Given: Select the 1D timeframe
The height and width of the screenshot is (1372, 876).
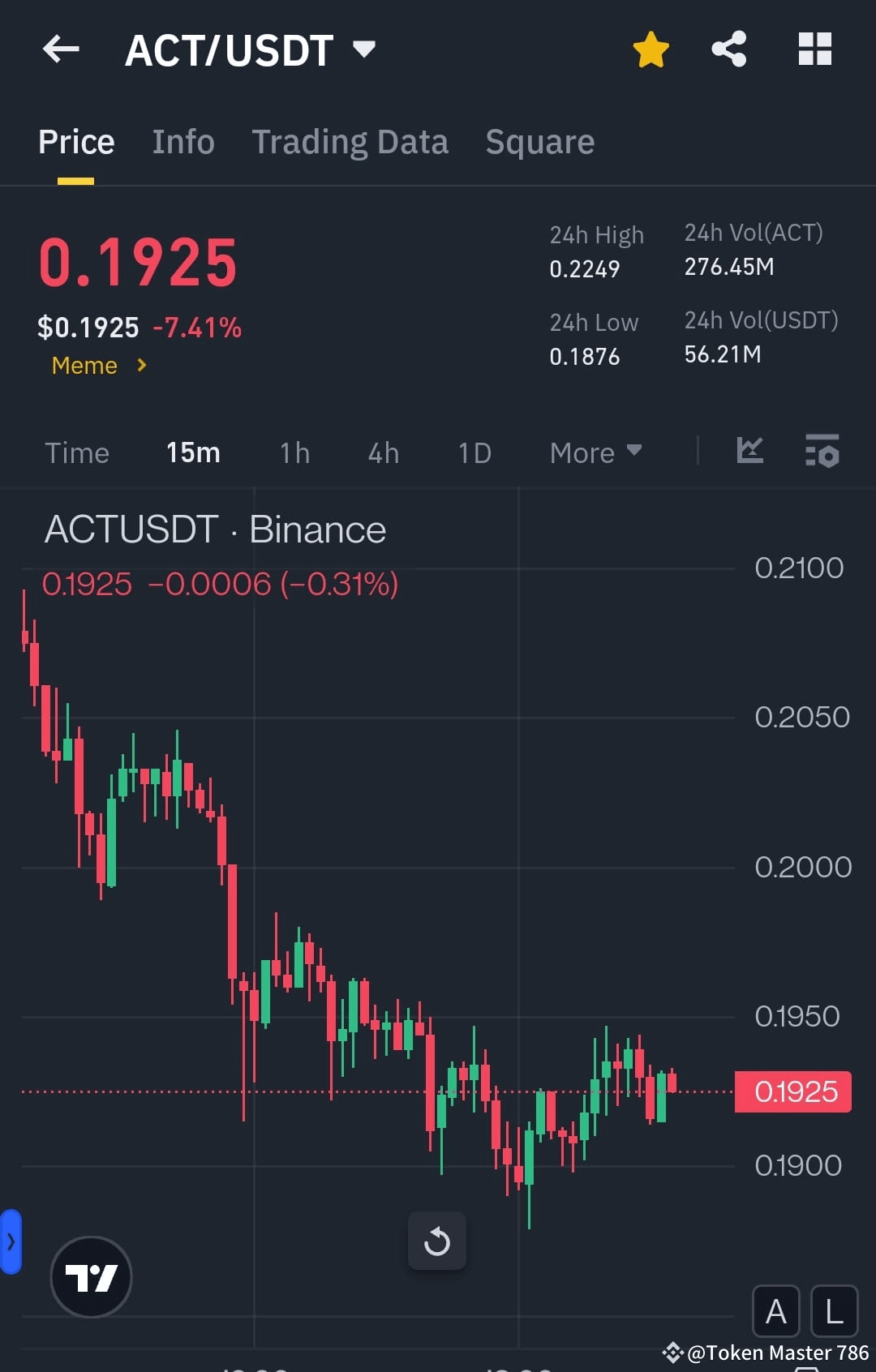Looking at the screenshot, I should pyautogui.click(x=474, y=452).
